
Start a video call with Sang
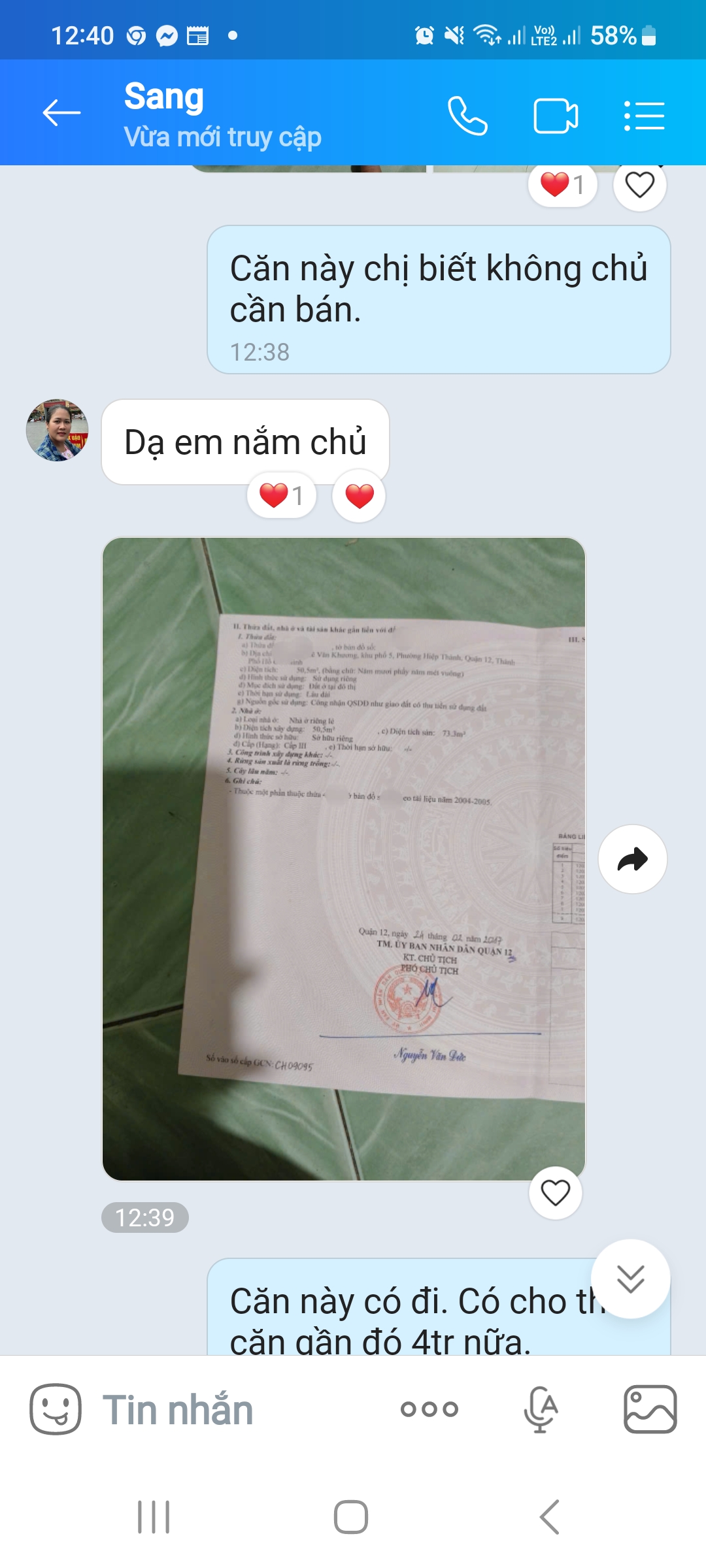pos(556,116)
